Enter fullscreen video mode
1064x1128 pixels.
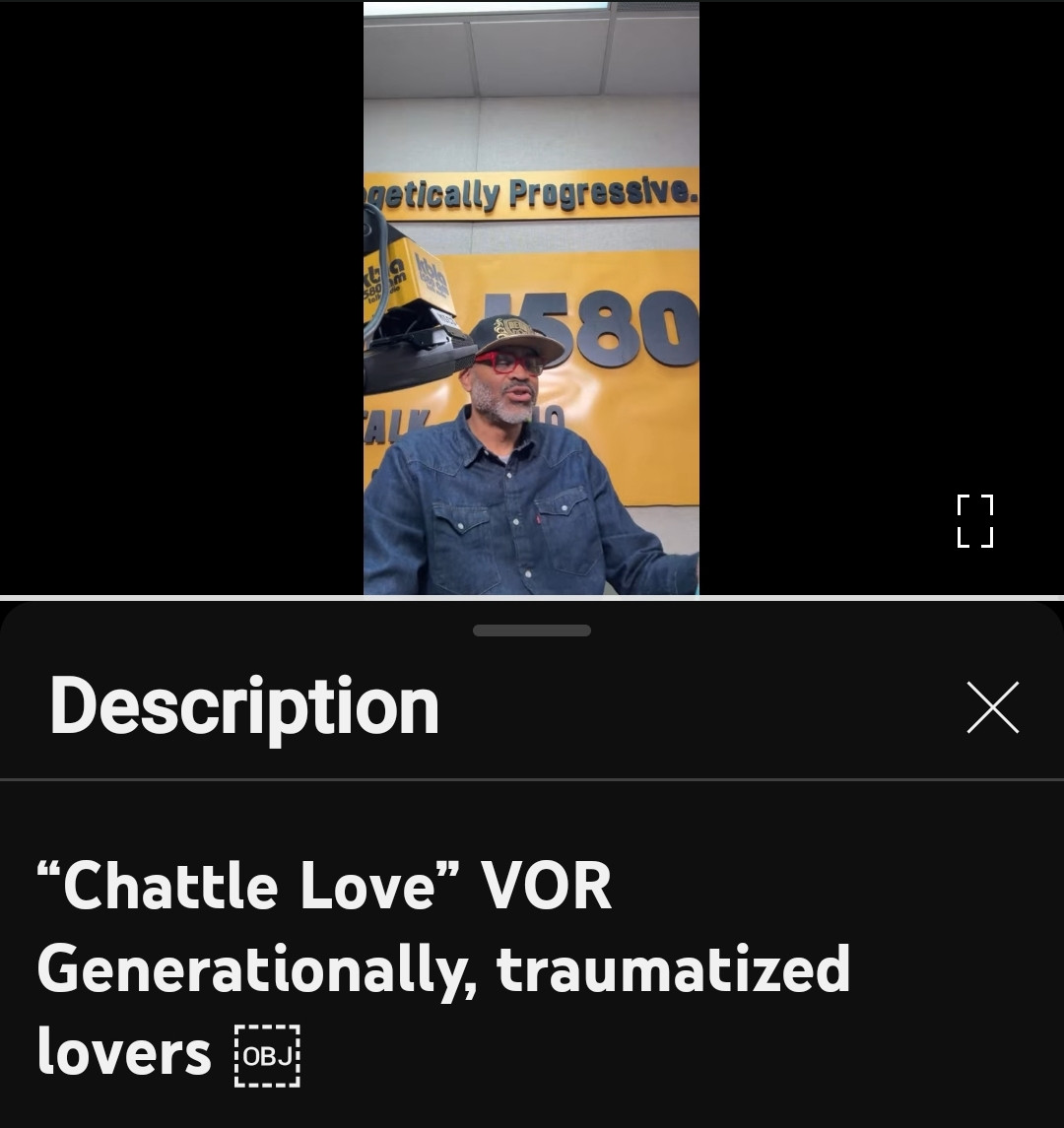(x=974, y=521)
